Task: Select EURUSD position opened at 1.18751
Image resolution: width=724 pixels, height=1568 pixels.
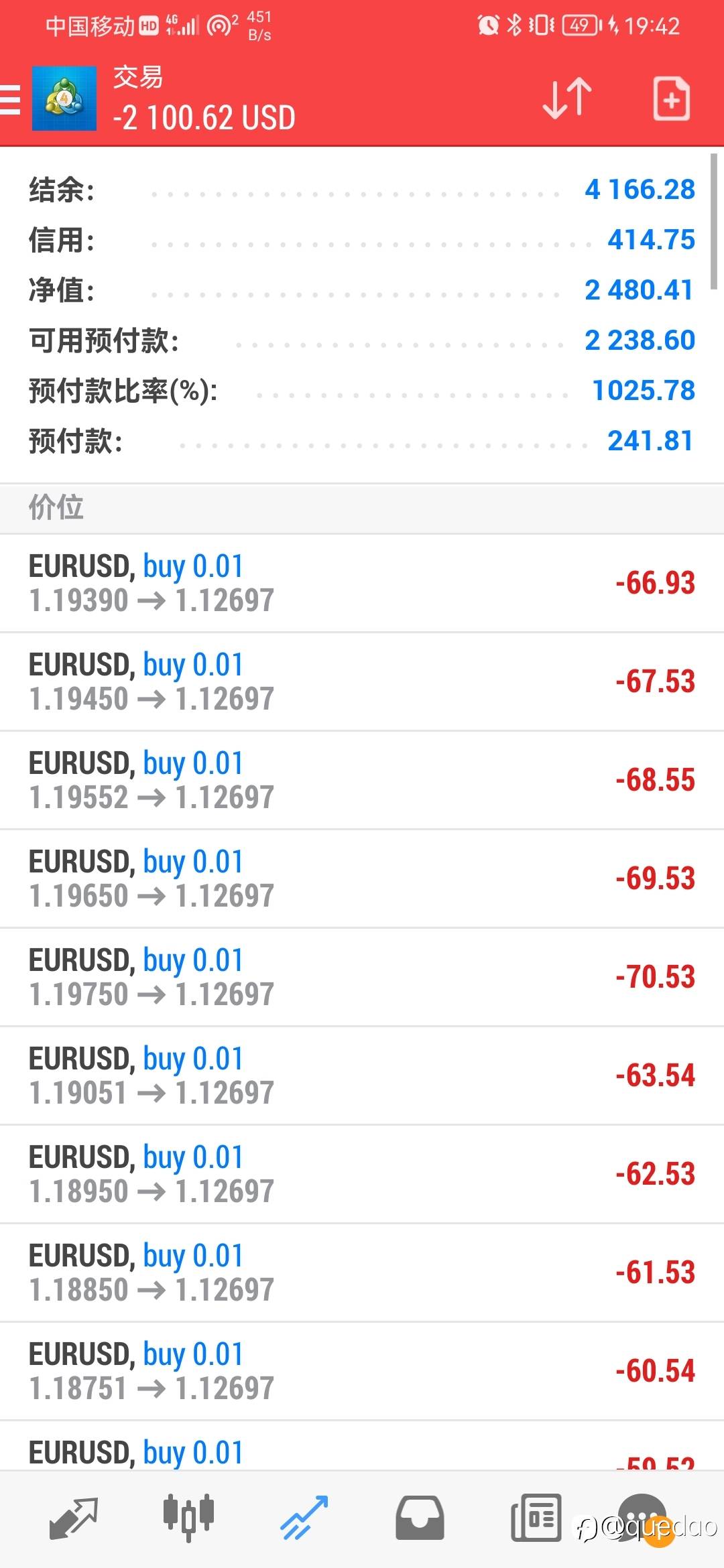Action: (362, 1371)
